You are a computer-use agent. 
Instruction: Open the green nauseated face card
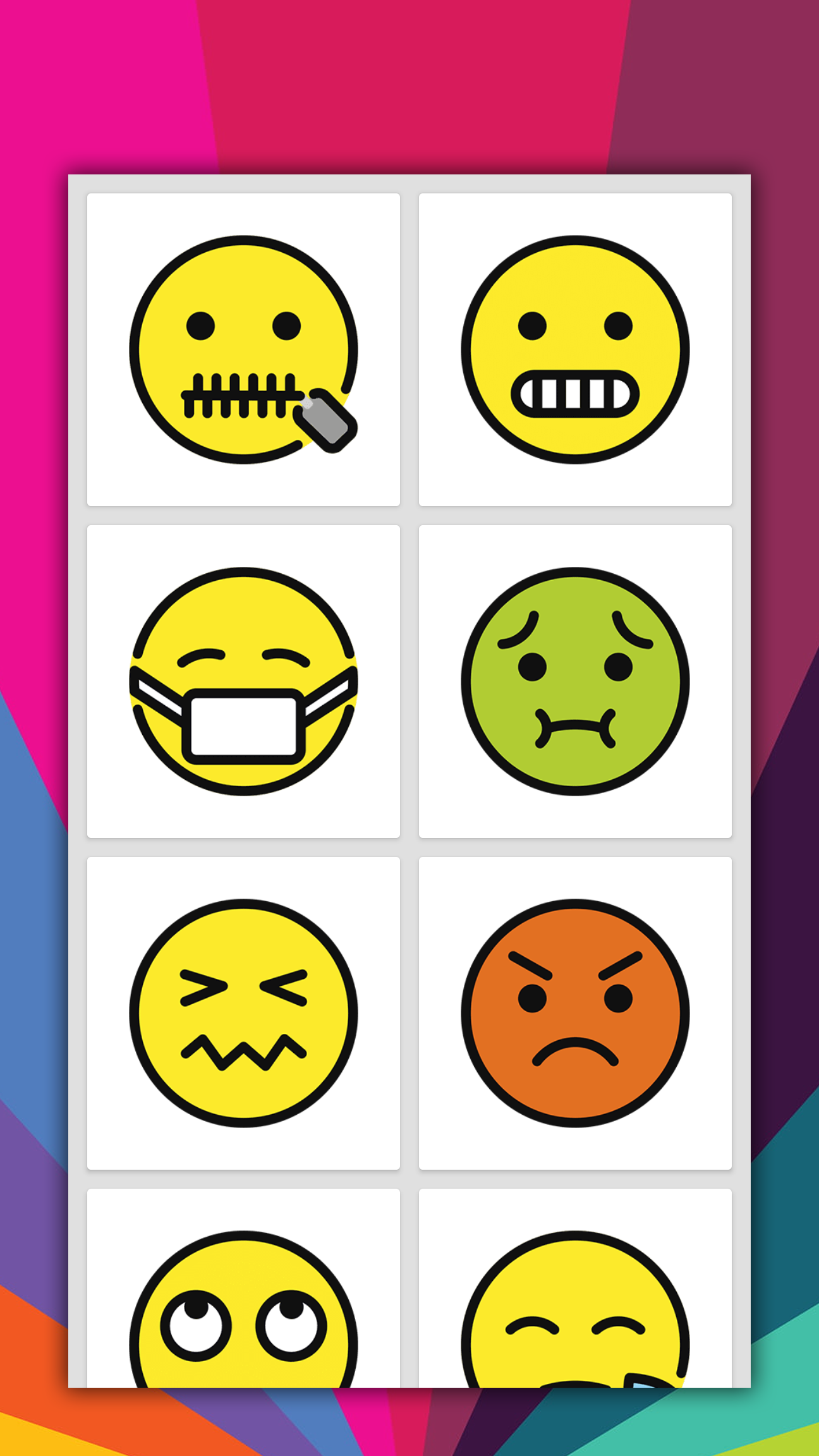(575, 681)
